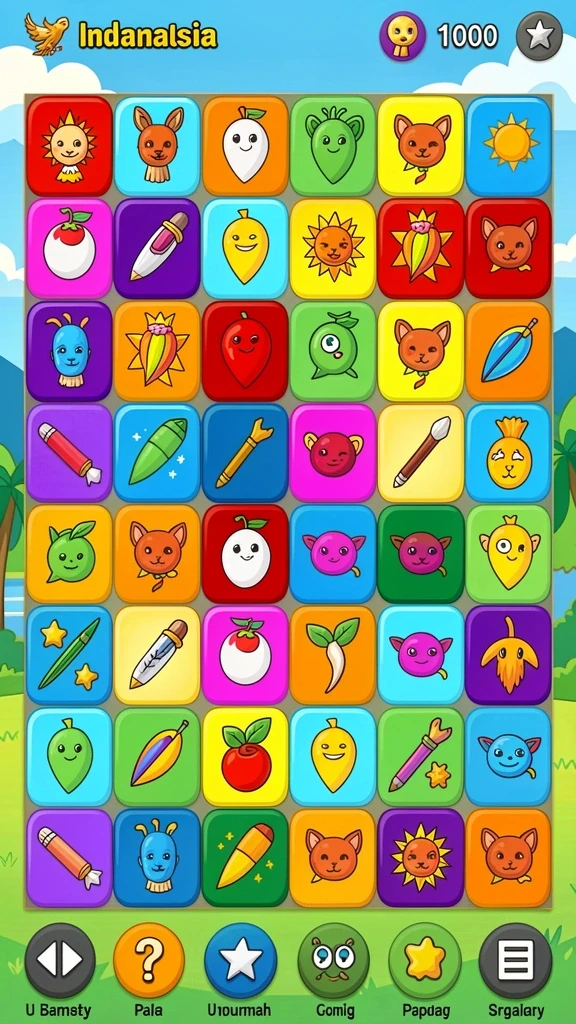
Task: Tap the red apple tile on yellow background
Action: click(x=245, y=758)
